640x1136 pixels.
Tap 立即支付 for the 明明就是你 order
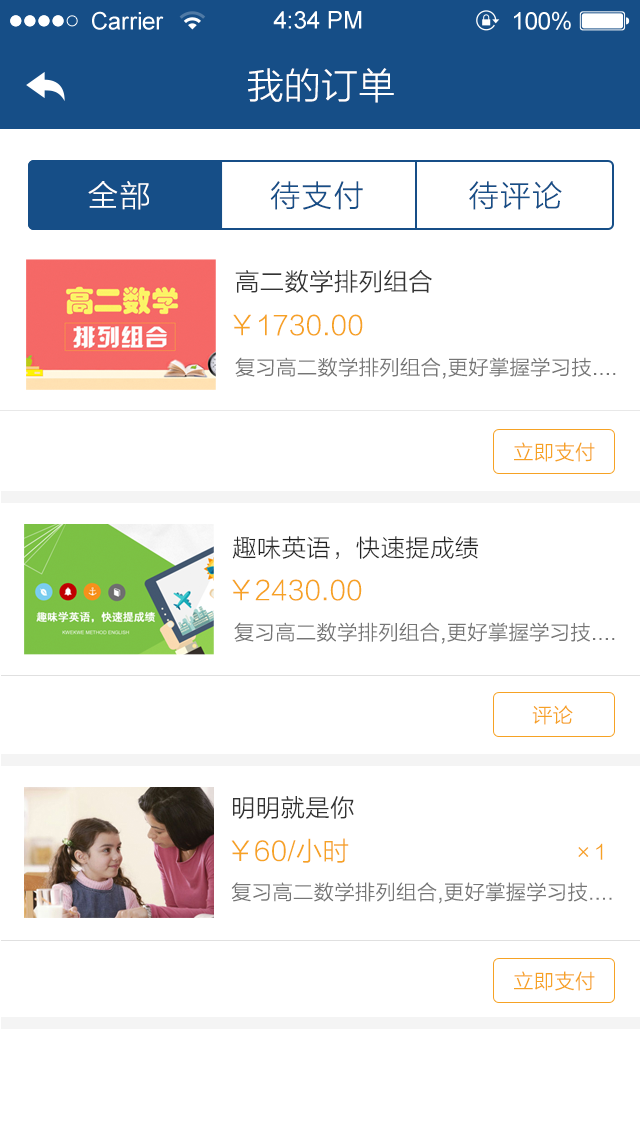tap(553, 981)
